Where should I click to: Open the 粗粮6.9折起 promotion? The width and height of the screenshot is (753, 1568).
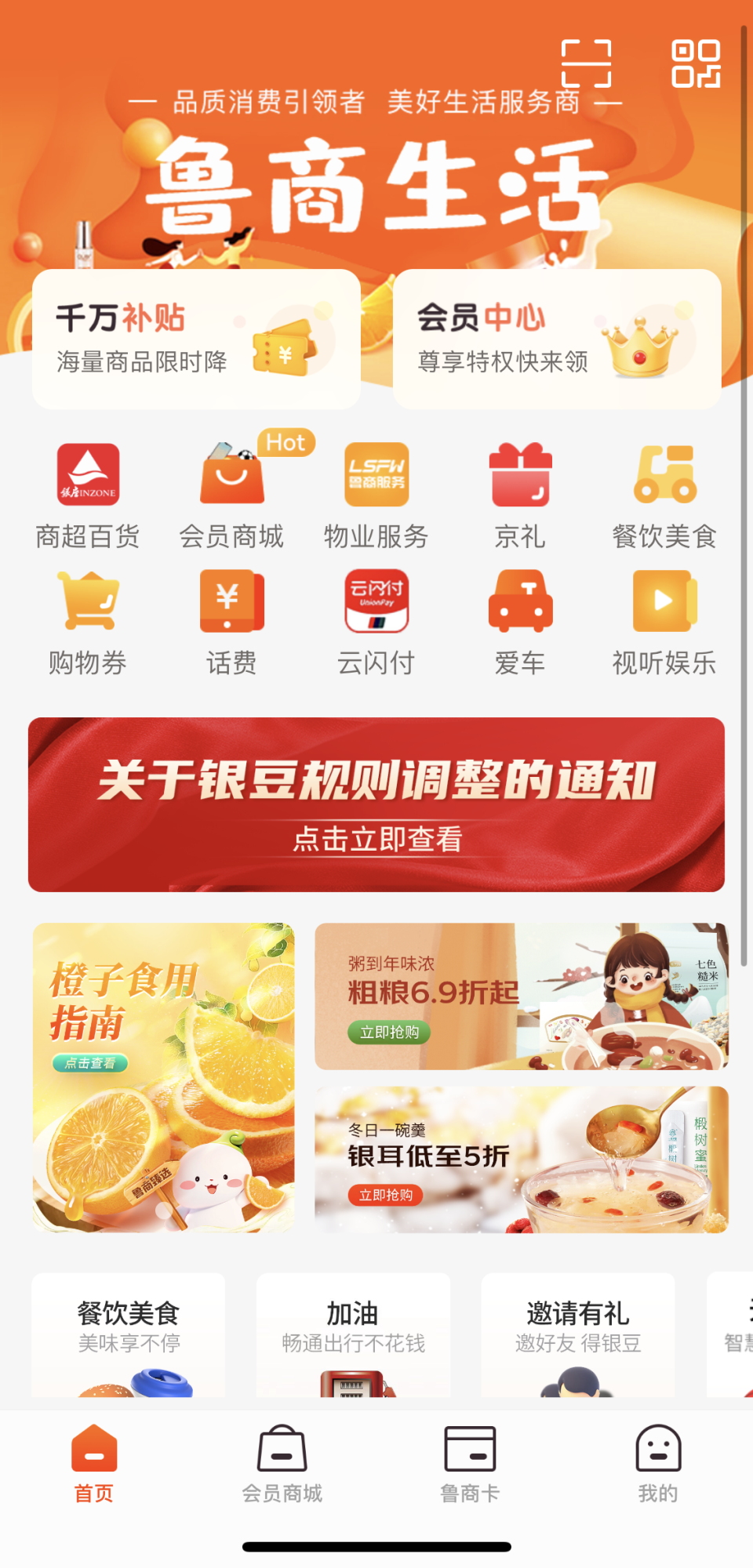point(521,996)
